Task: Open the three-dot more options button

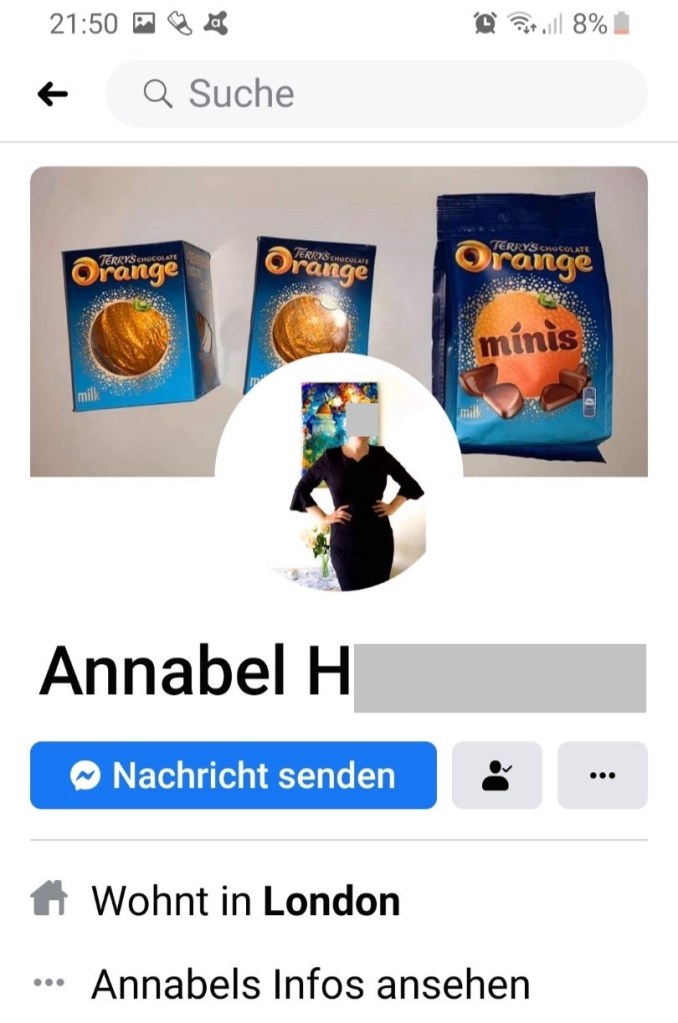Action: coord(602,775)
